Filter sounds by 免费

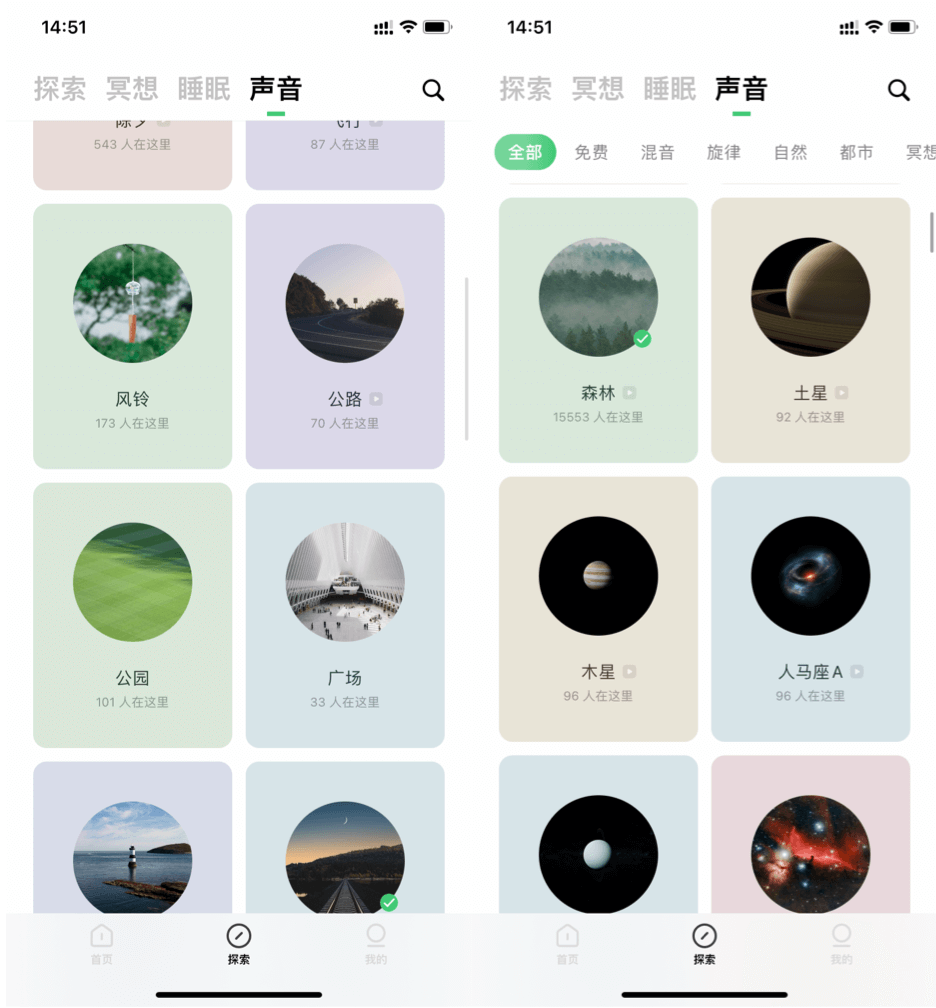591,152
